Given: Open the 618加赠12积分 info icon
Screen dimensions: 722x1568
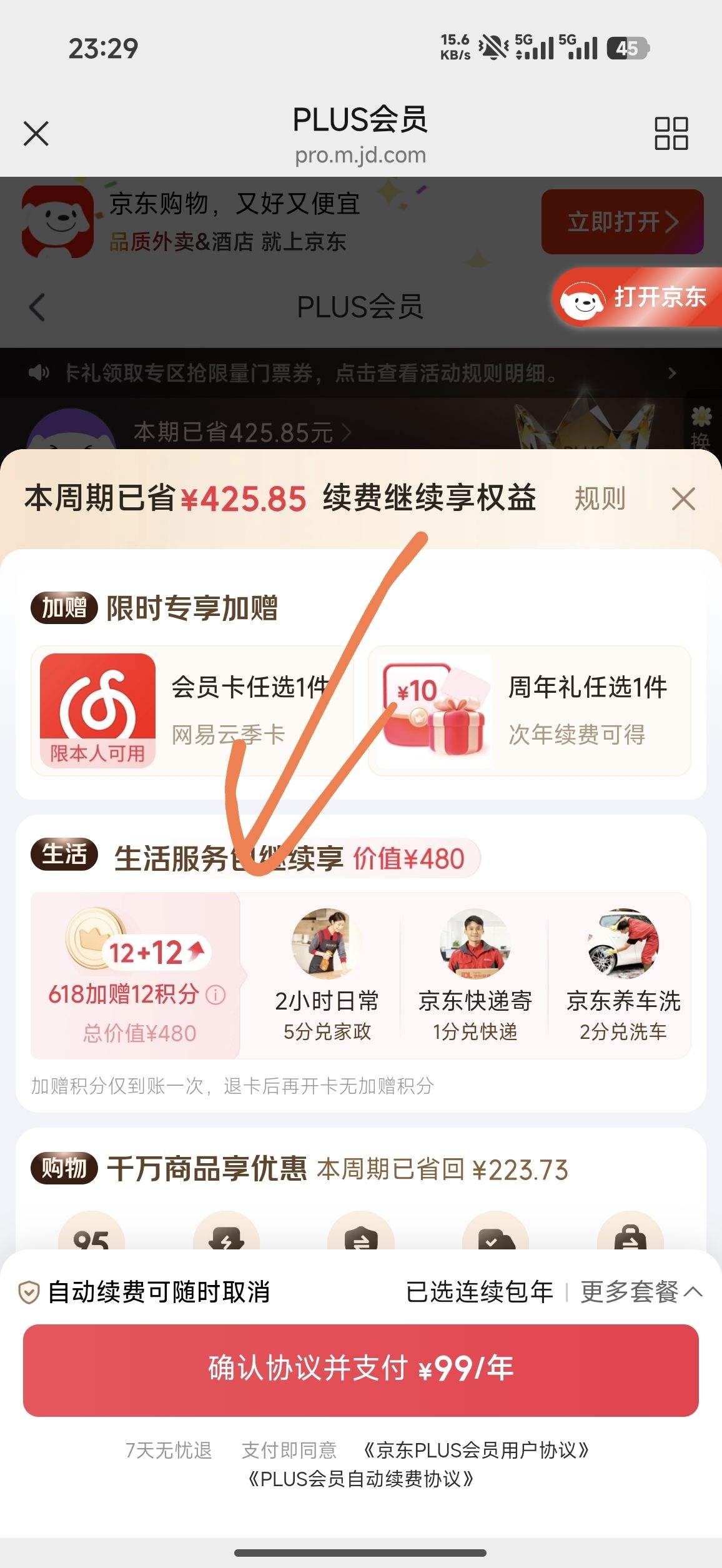Looking at the screenshot, I should [215, 995].
